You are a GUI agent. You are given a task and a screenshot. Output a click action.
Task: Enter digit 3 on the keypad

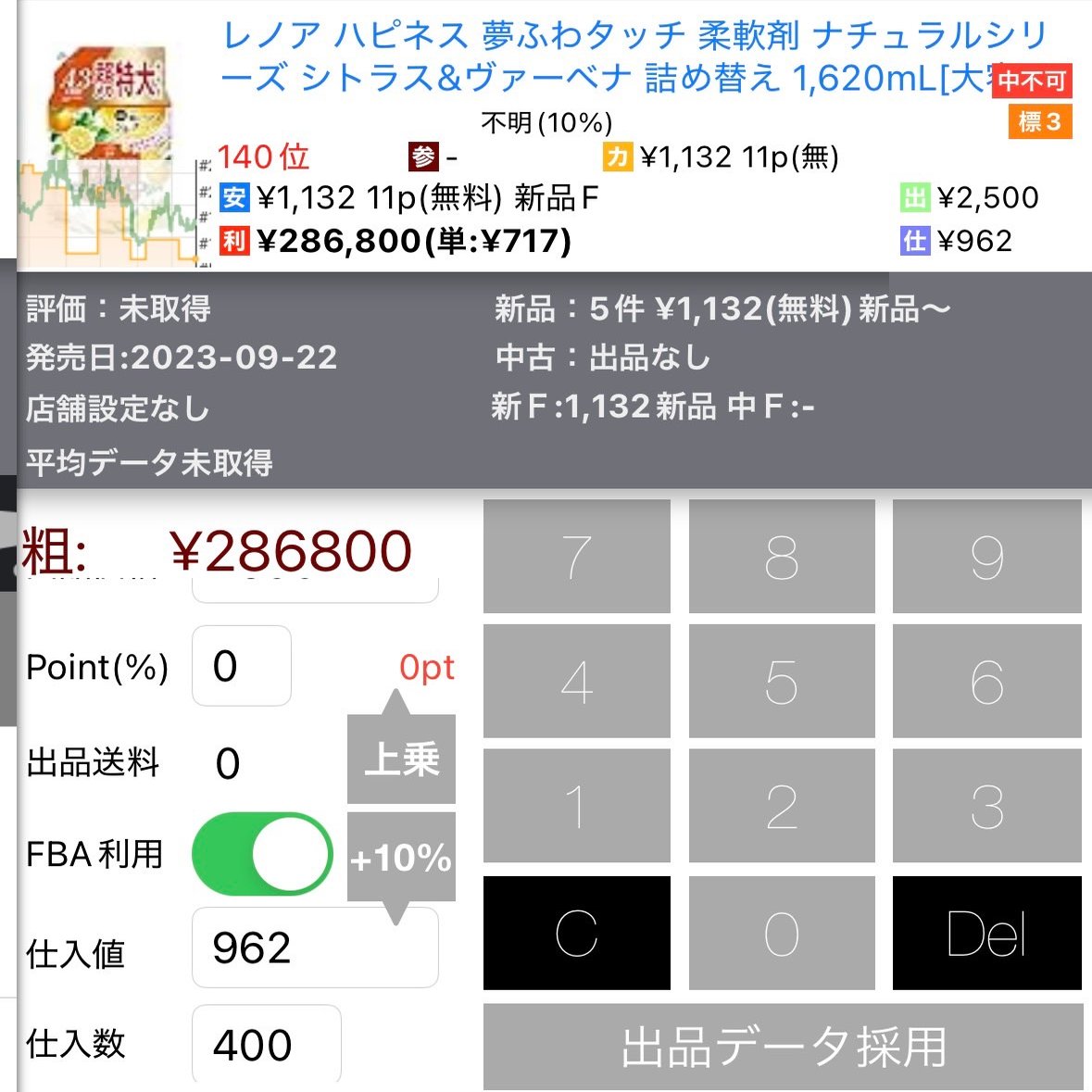986,806
